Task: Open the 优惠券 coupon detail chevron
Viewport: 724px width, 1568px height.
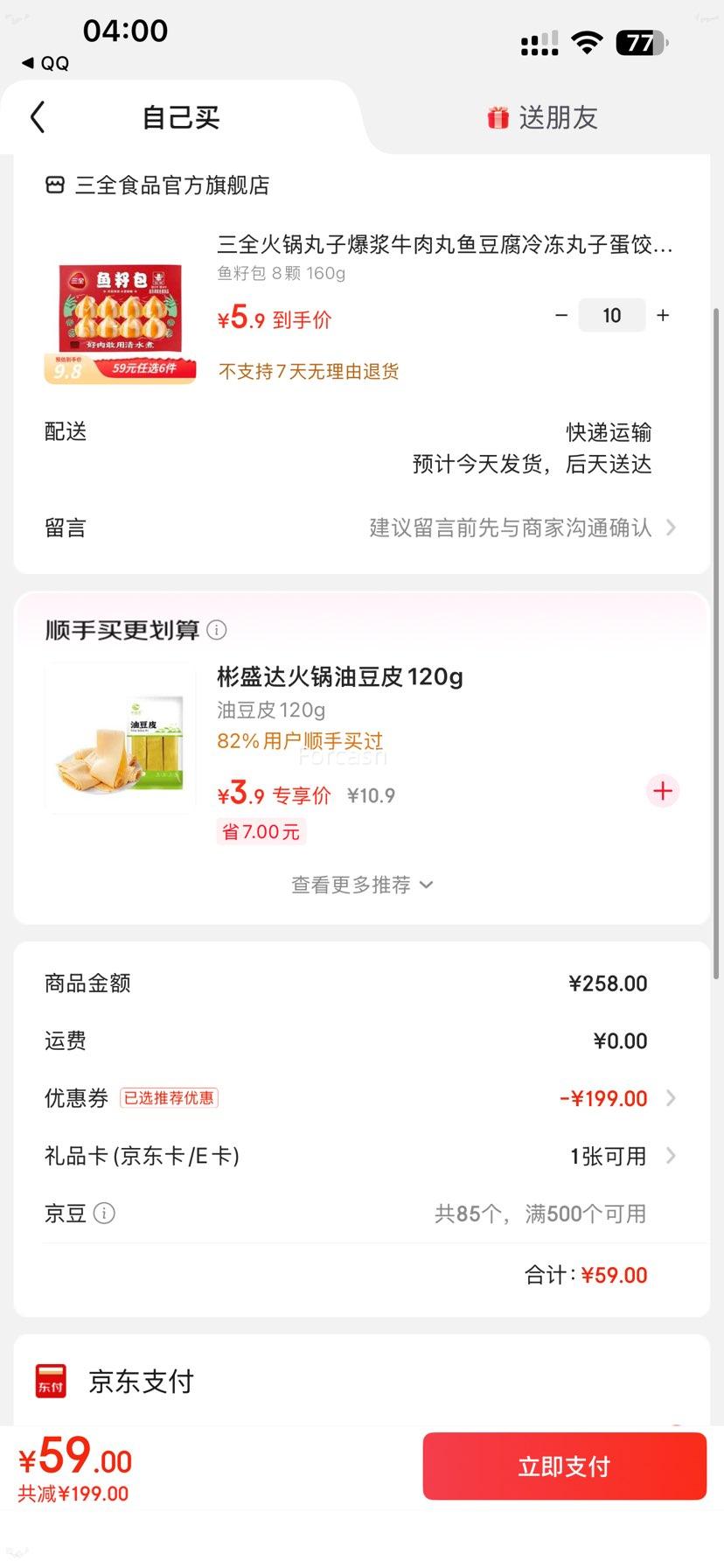Action: coord(671,1098)
